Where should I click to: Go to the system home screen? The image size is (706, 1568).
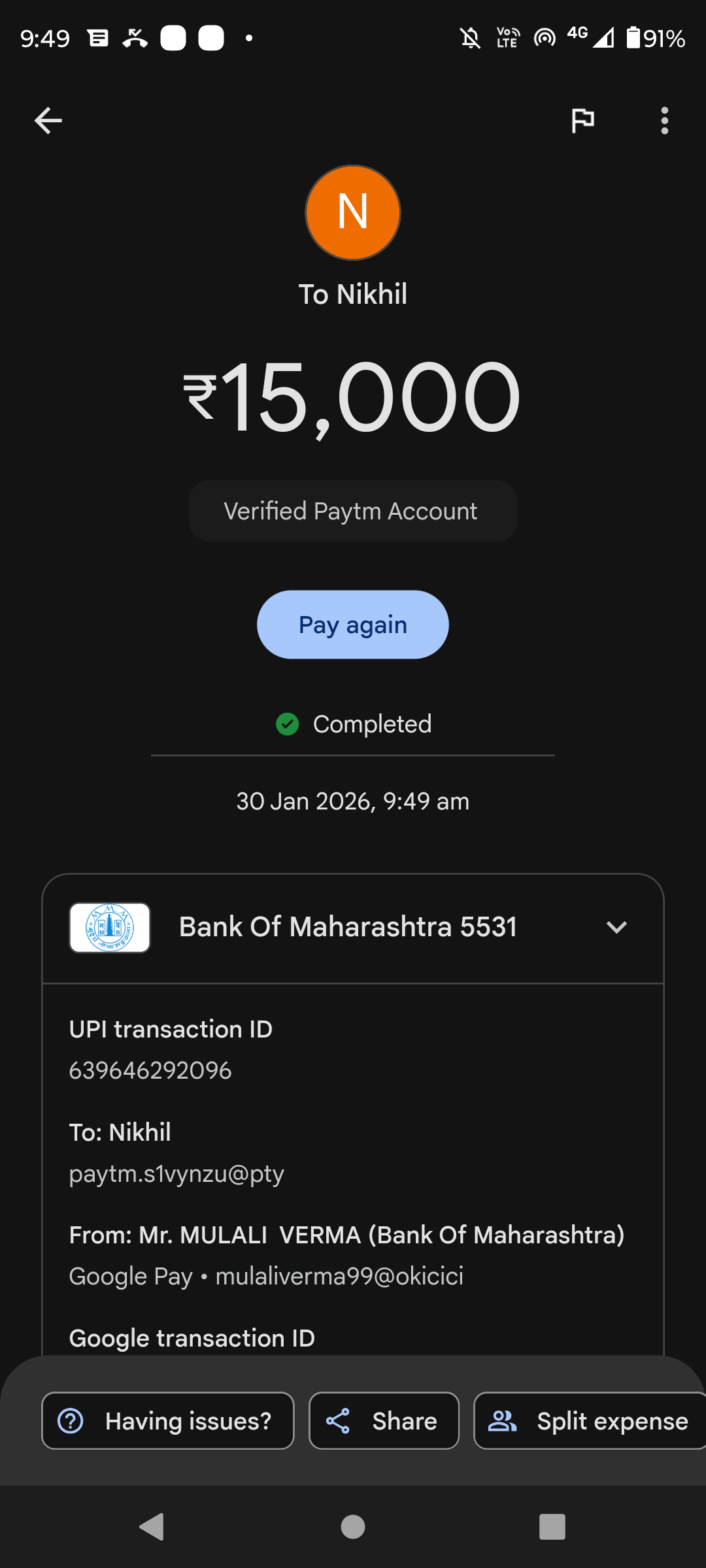353,1527
